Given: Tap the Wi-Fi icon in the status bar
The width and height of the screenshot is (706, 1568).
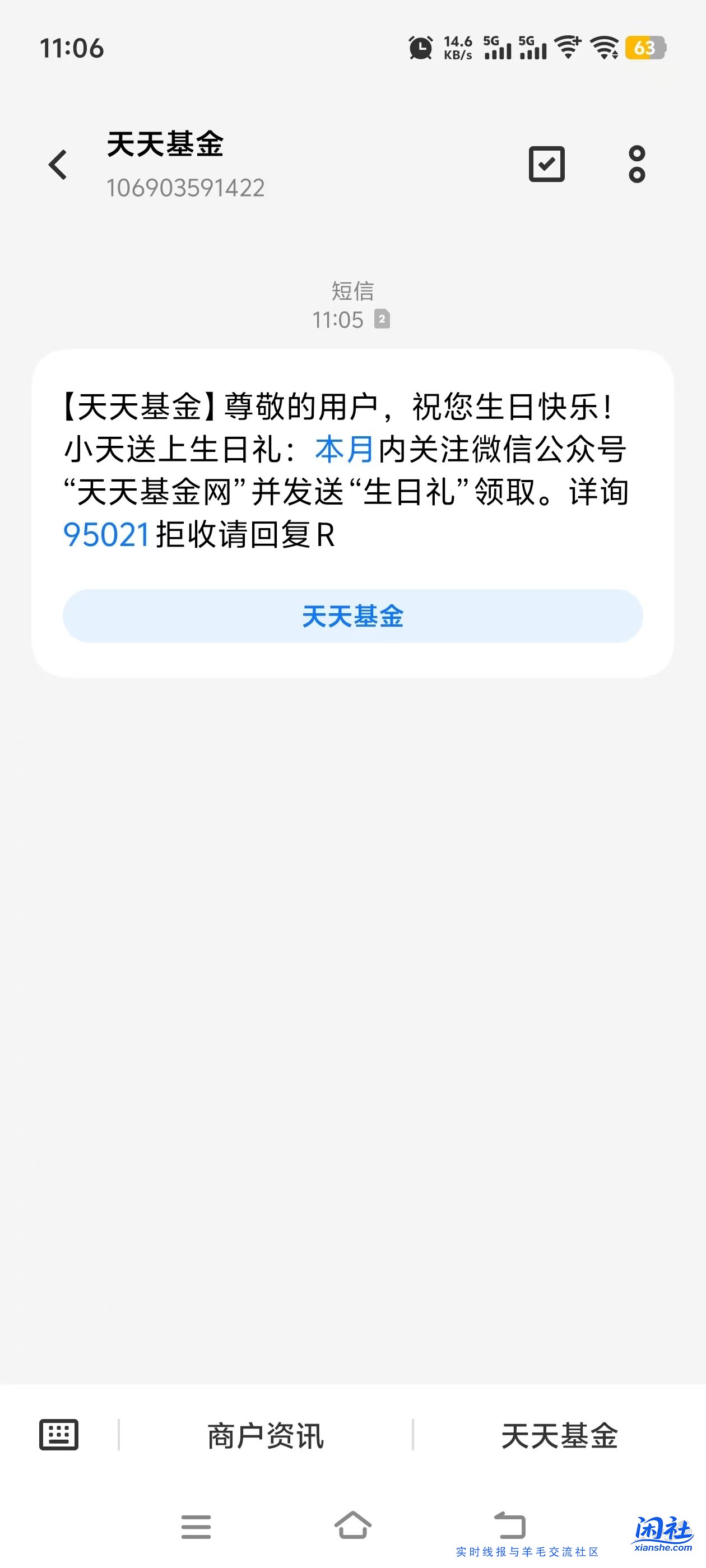Looking at the screenshot, I should [569, 49].
